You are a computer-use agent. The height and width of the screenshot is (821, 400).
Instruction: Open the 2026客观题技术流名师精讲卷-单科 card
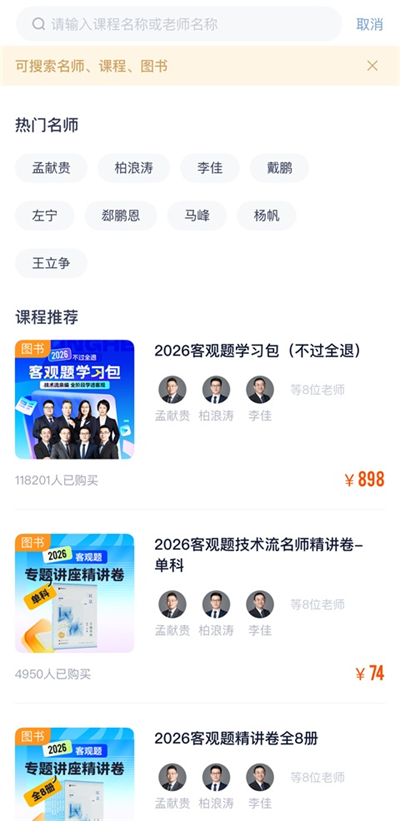(200, 607)
